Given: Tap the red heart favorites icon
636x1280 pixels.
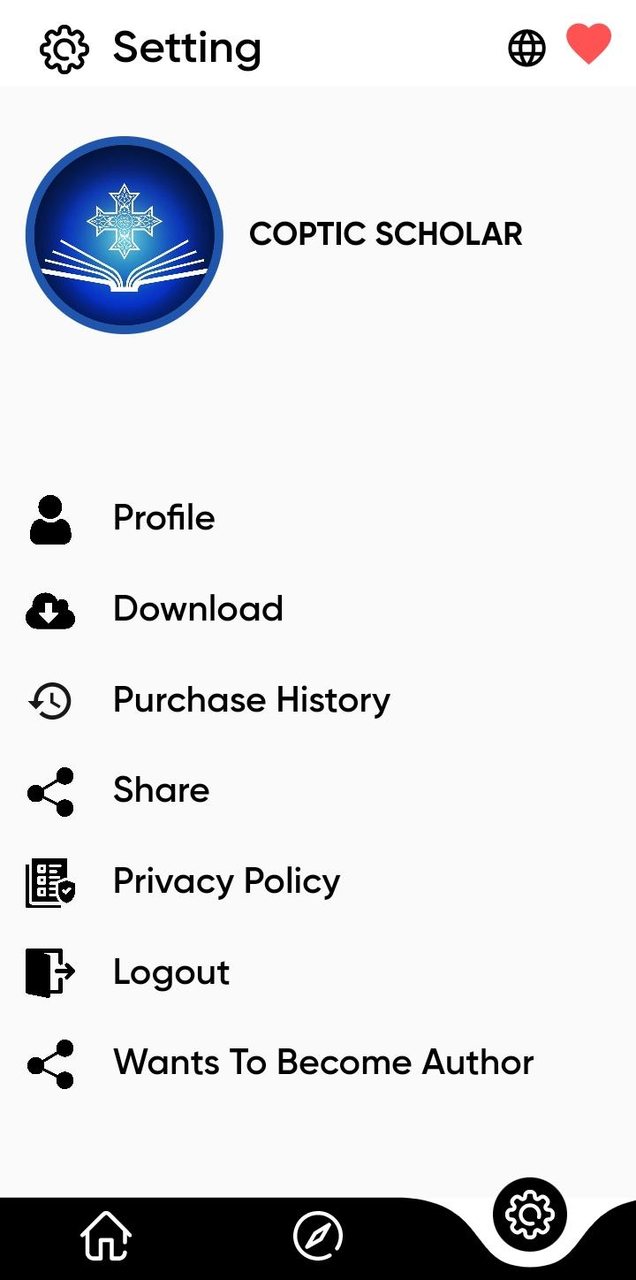Looking at the screenshot, I should [x=588, y=45].
